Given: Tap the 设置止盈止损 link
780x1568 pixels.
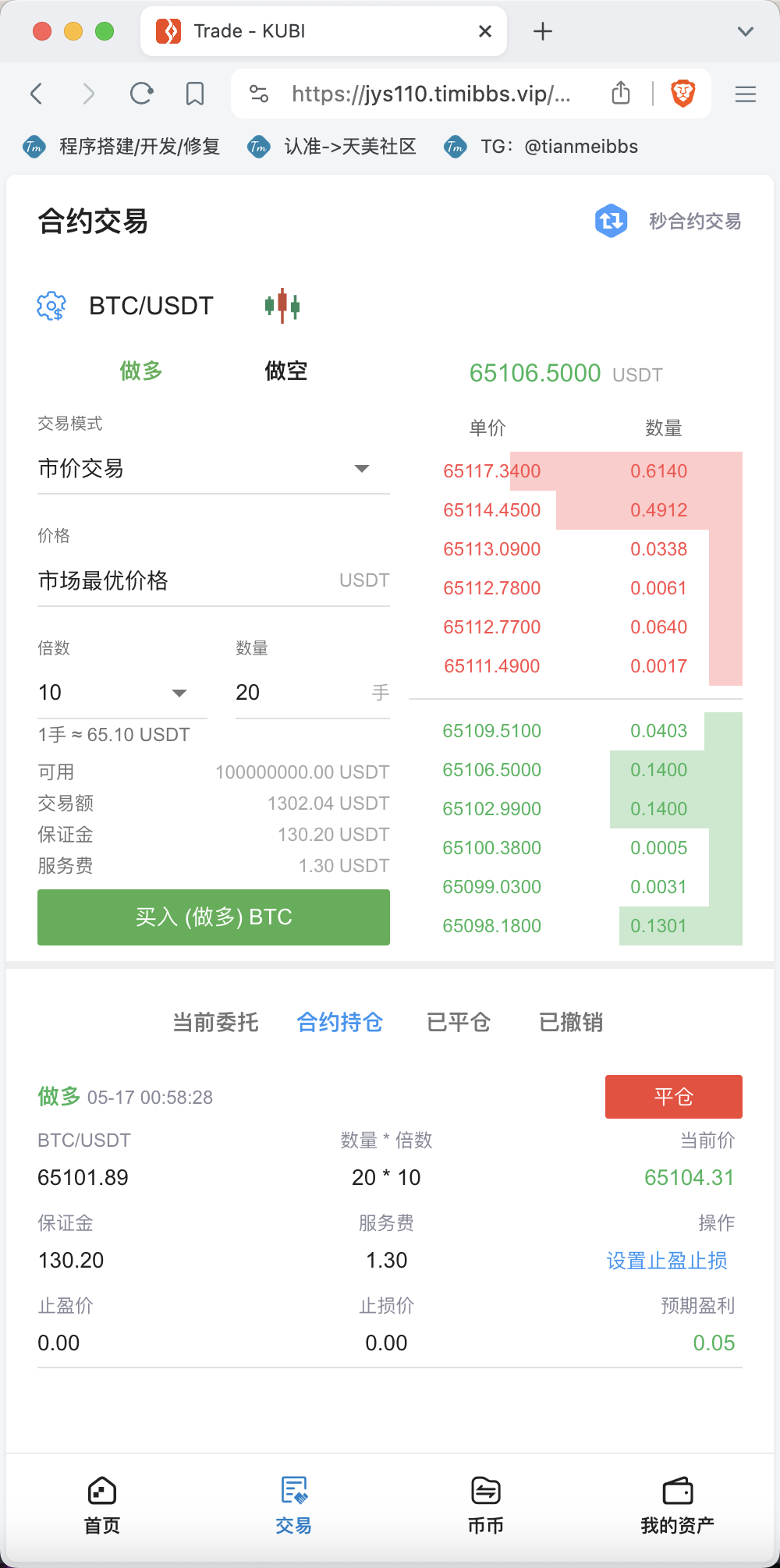Looking at the screenshot, I should 667,1261.
